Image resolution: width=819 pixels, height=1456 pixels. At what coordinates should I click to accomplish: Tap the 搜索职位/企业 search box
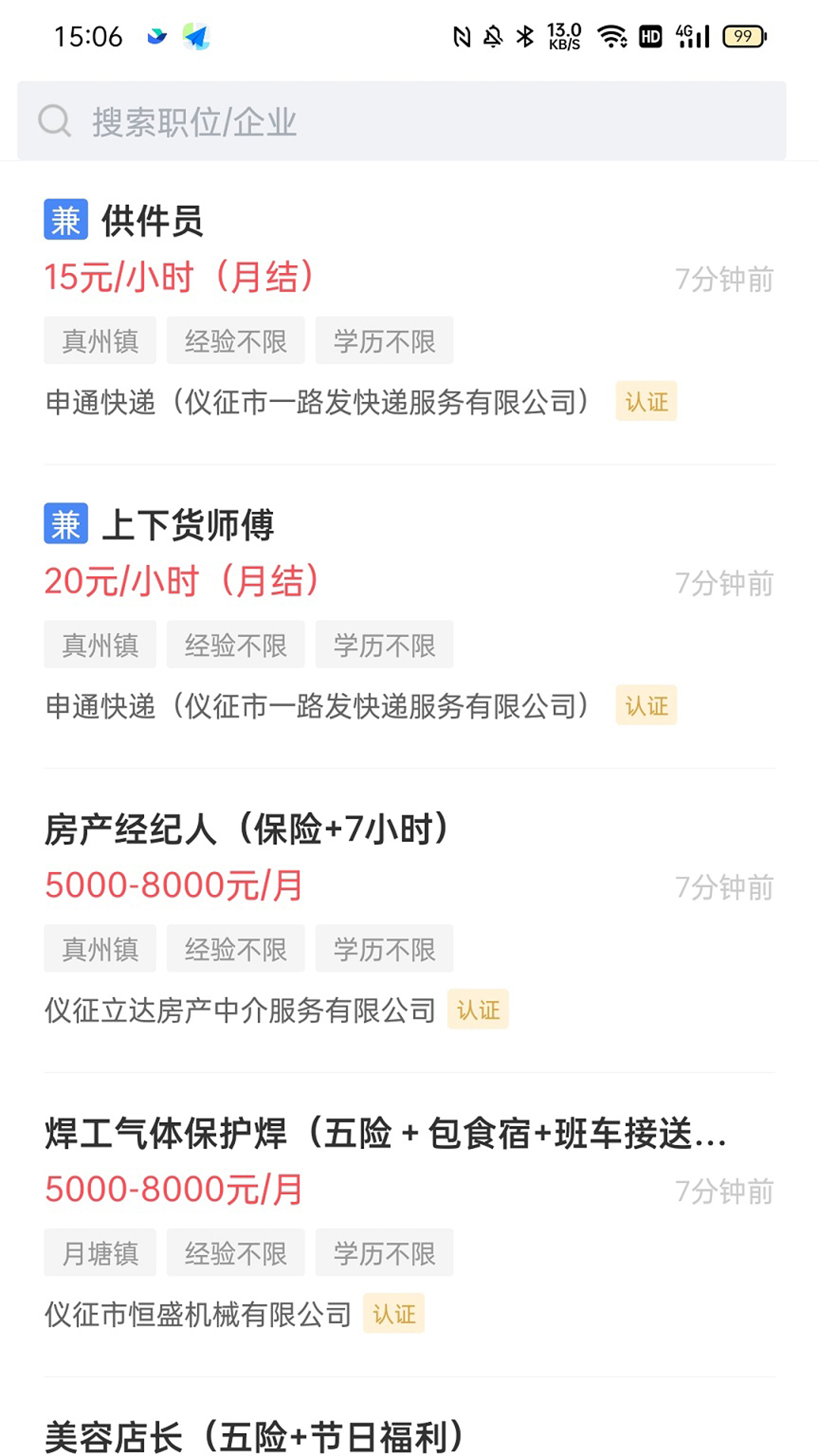point(402,121)
